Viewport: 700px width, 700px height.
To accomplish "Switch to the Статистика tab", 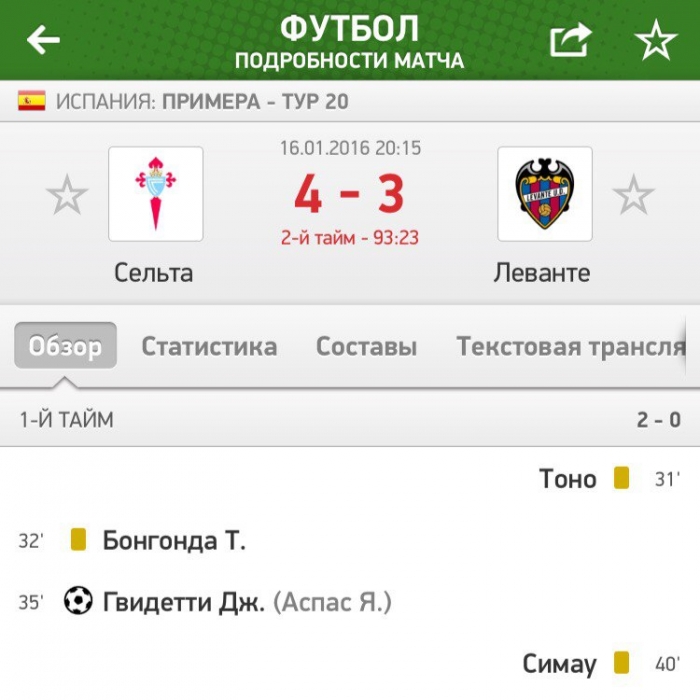I will (209, 347).
